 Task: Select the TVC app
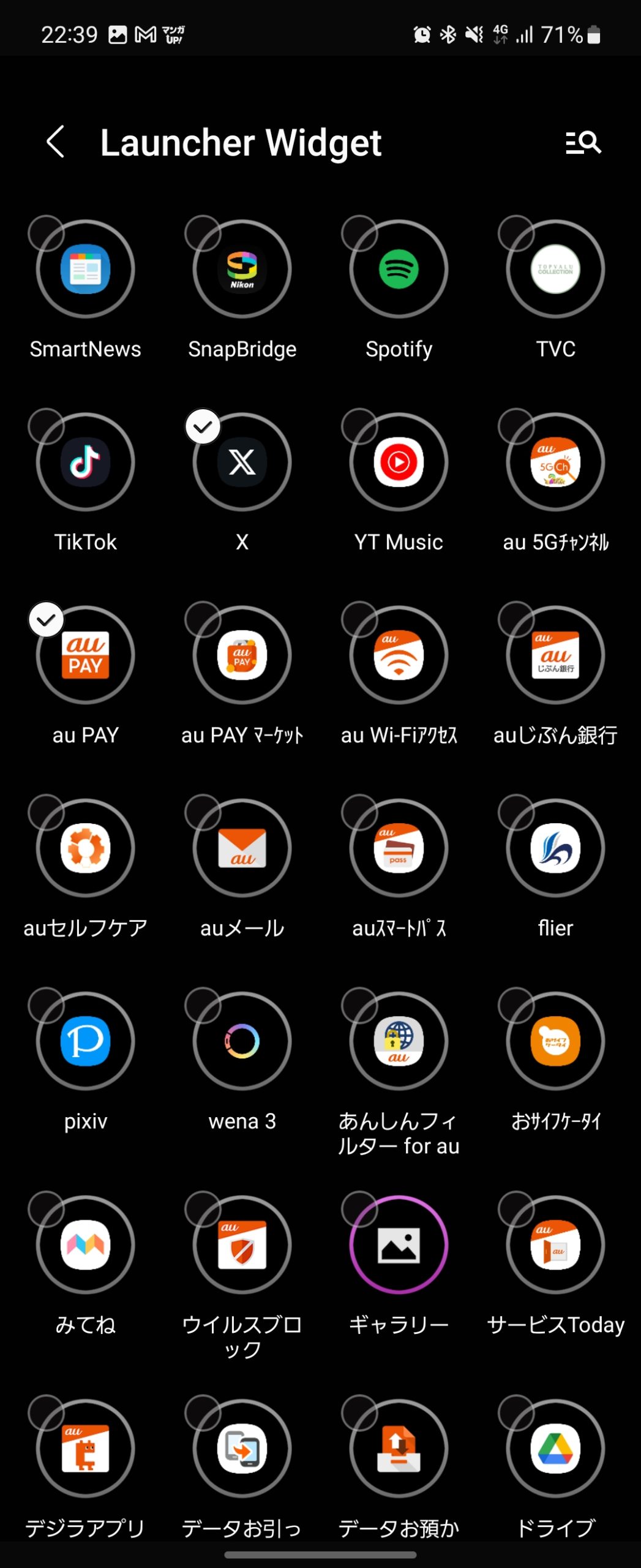pos(555,269)
